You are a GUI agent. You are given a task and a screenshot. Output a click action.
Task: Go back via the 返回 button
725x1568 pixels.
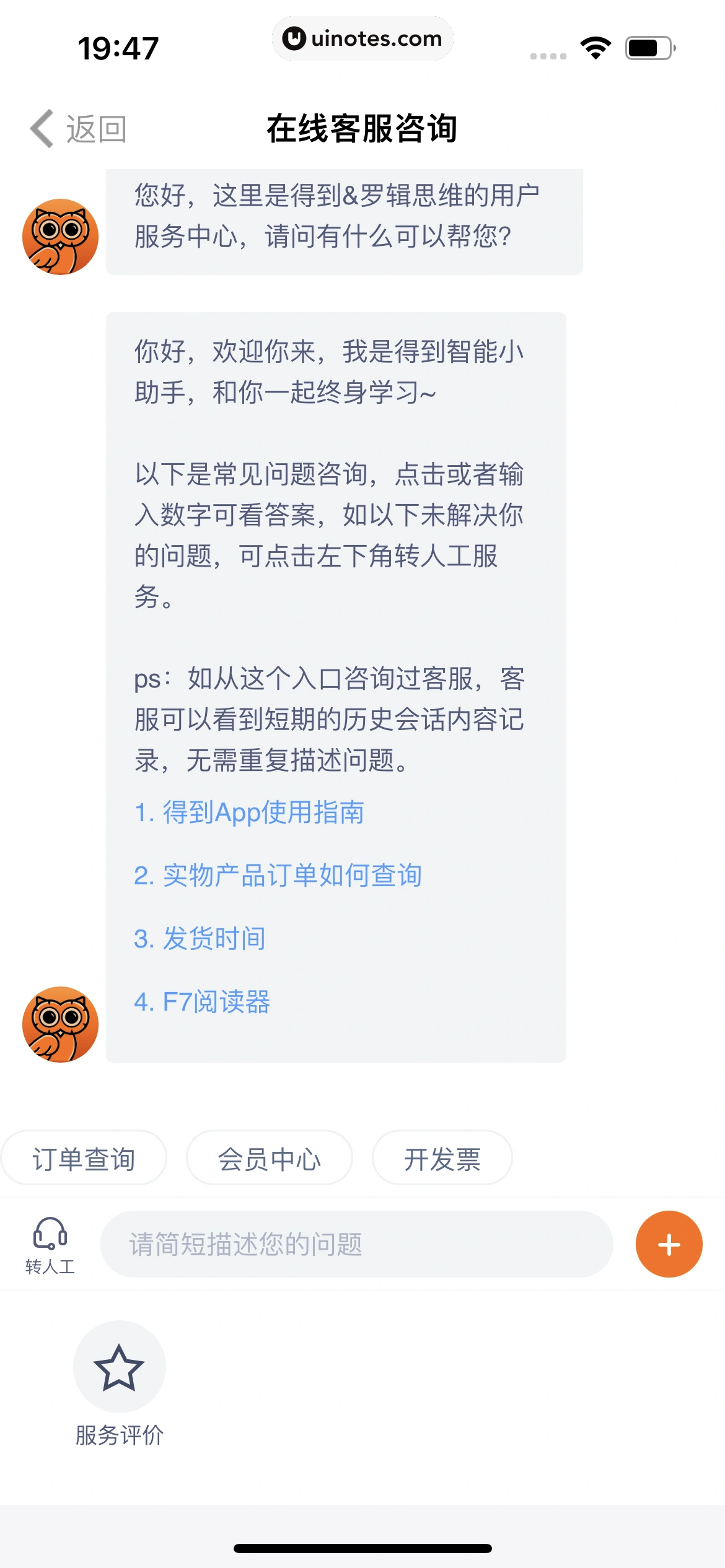(77, 129)
